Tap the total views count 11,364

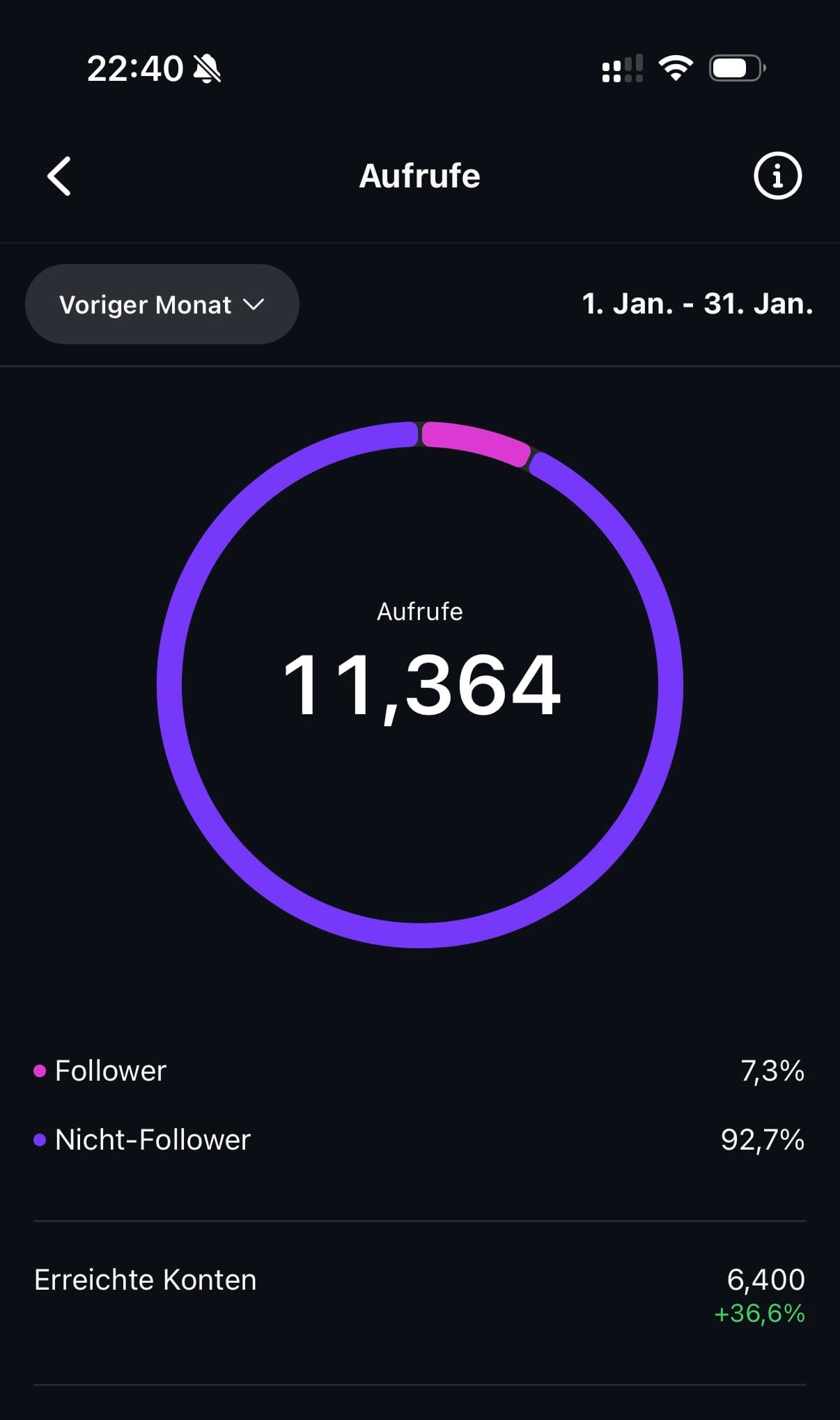(x=420, y=686)
